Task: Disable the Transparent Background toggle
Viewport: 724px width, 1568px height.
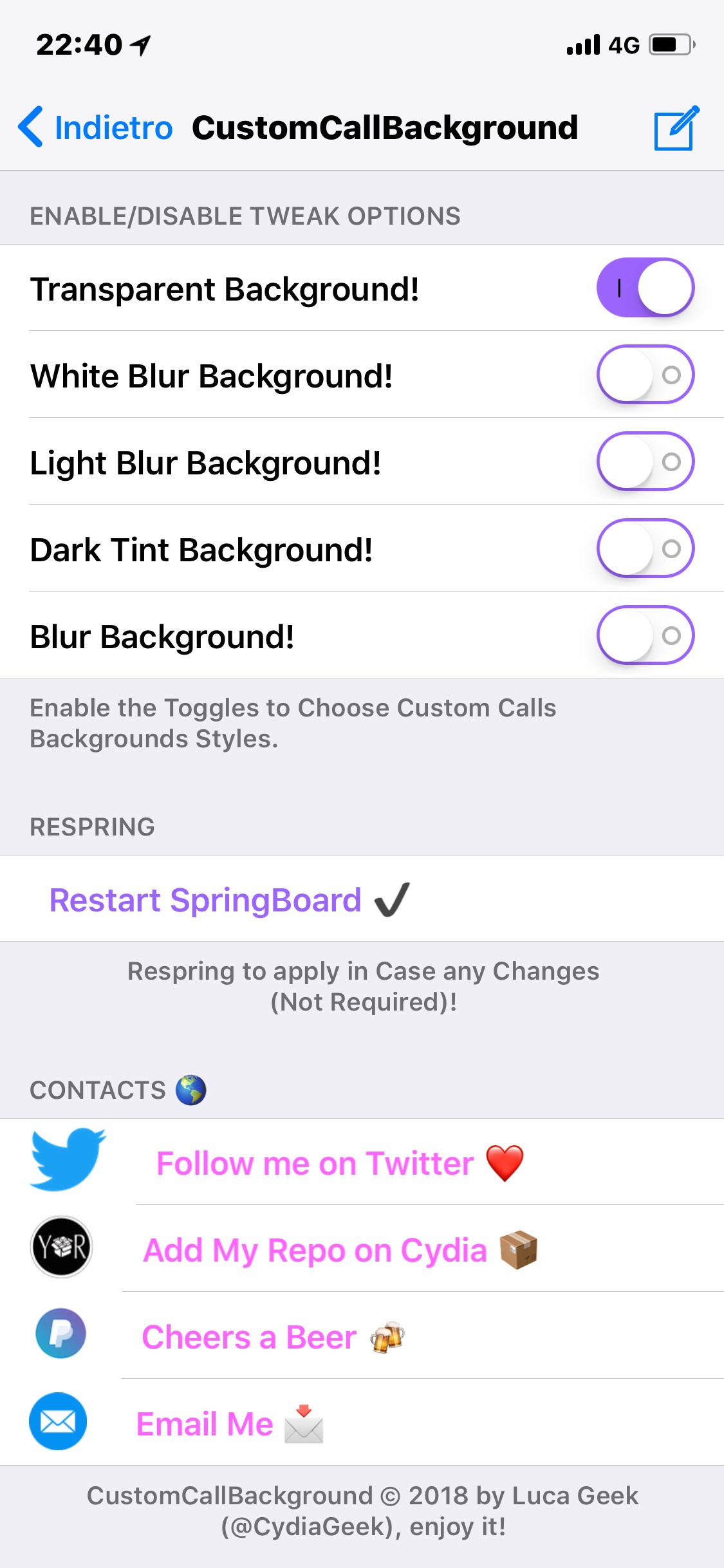Action: click(x=645, y=288)
